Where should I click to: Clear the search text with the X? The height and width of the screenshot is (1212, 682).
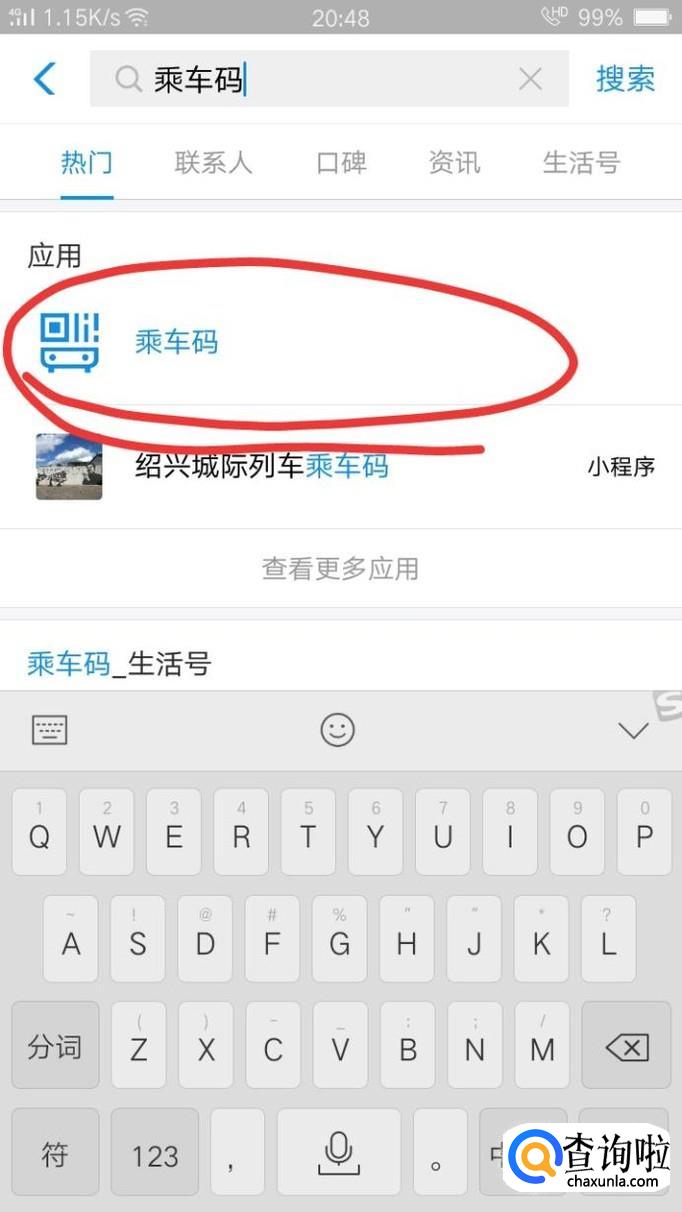tap(530, 79)
